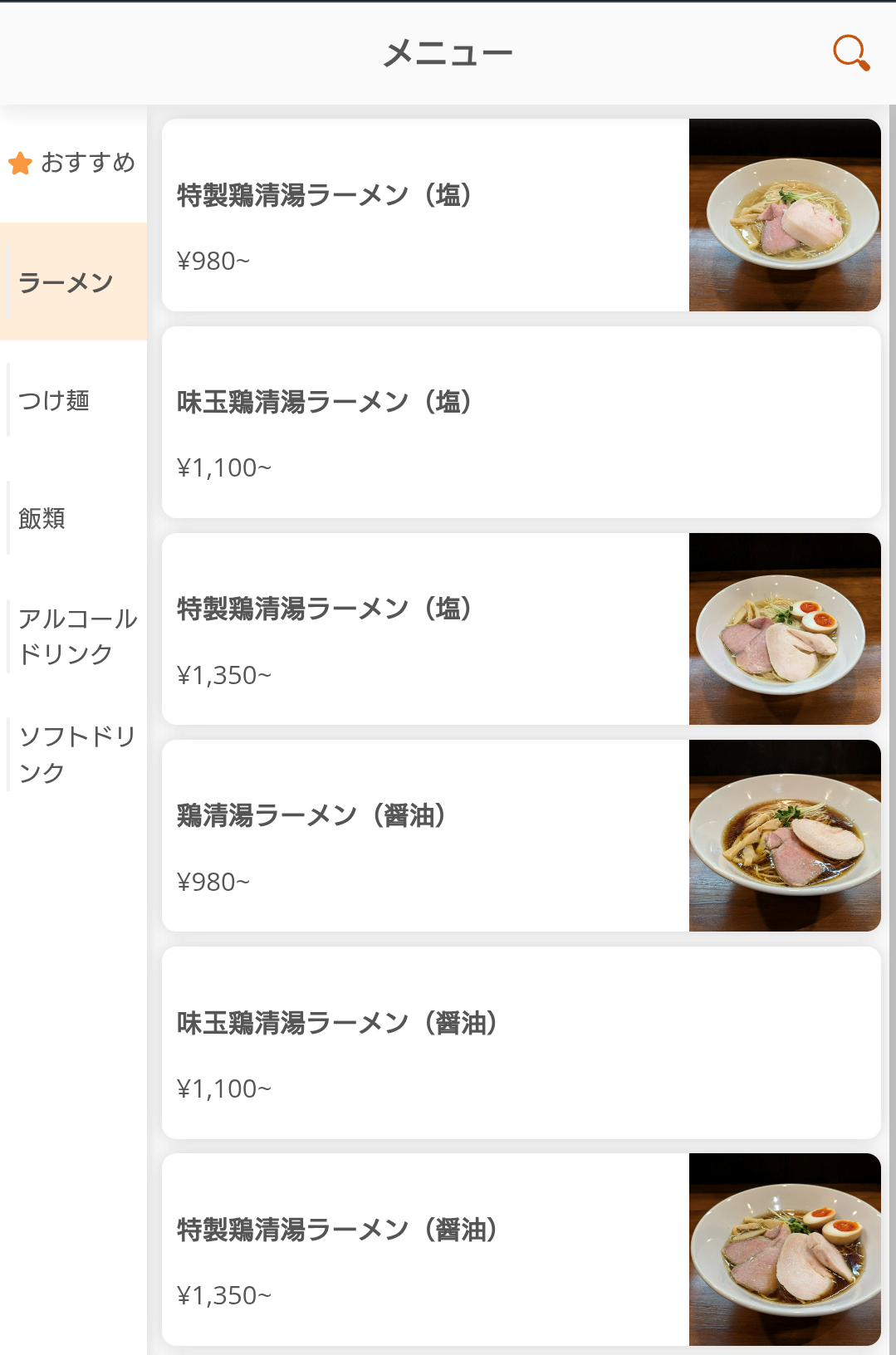
Task: Switch to the おすすめ category
Action: pyautogui.click(x=73, y=163)
